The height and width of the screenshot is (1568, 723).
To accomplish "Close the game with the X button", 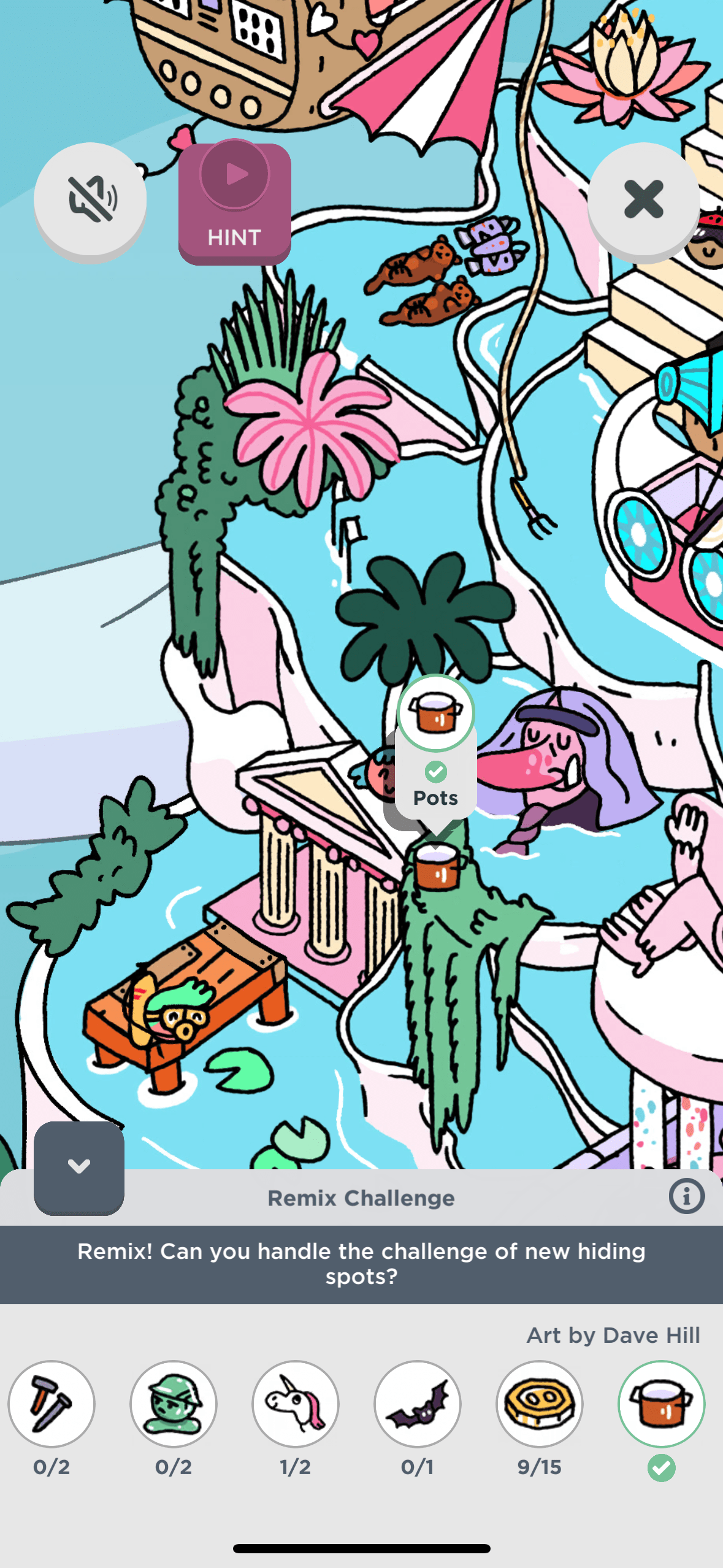I will (643, 199).
